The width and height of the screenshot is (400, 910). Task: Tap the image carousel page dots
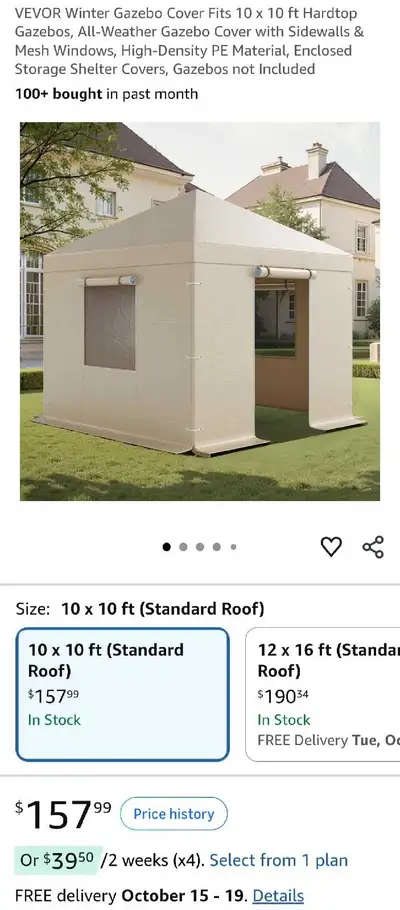pyautogui.click(x=200, y=547)
